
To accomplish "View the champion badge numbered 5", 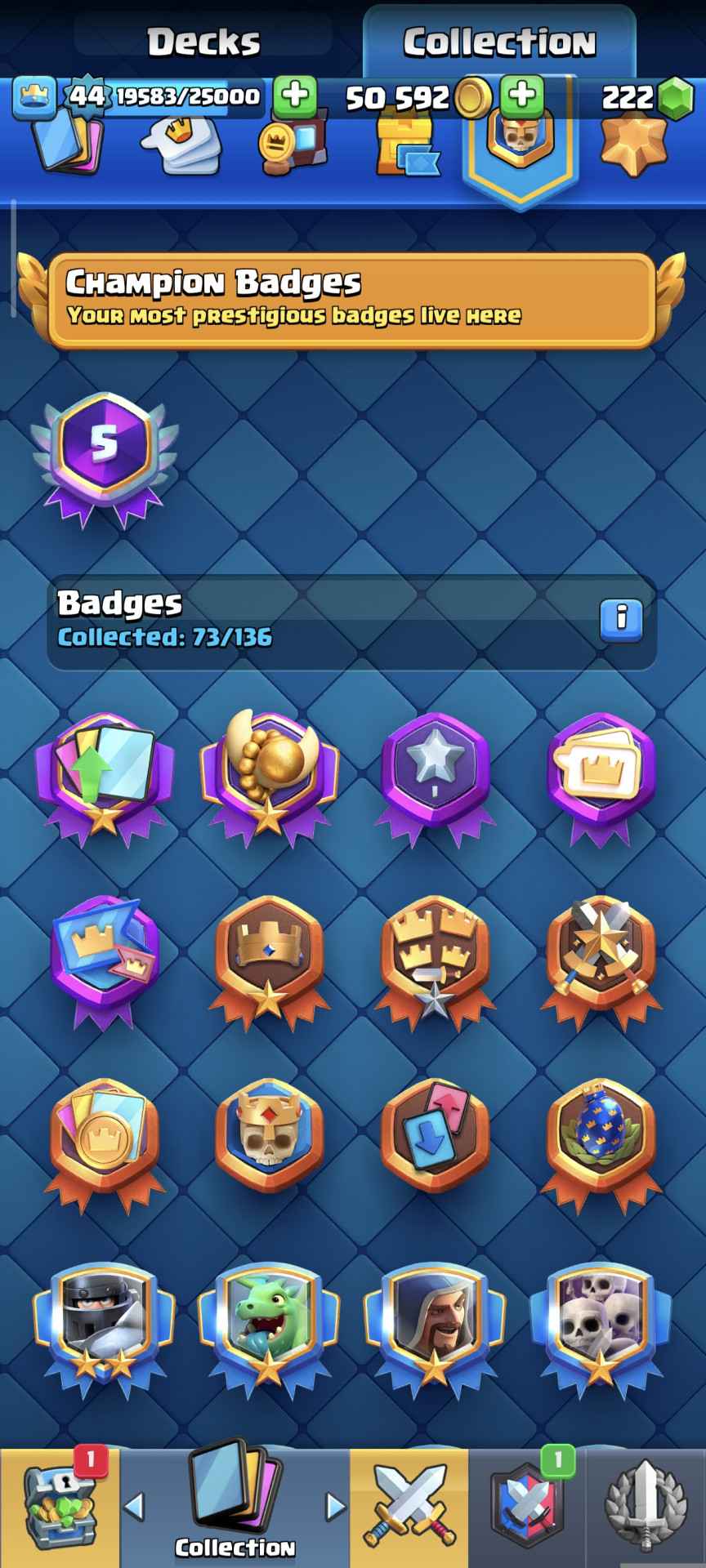I will coord(104,456).
